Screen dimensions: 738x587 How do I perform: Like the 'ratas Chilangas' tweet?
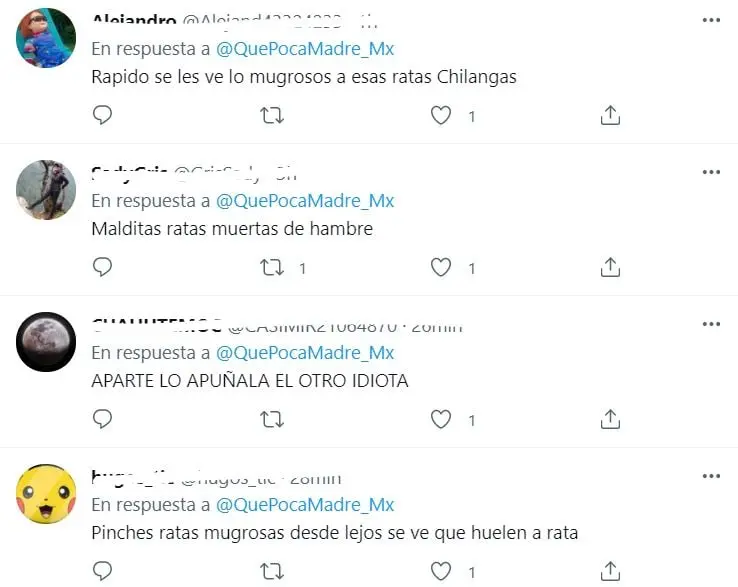coord(441,116)
